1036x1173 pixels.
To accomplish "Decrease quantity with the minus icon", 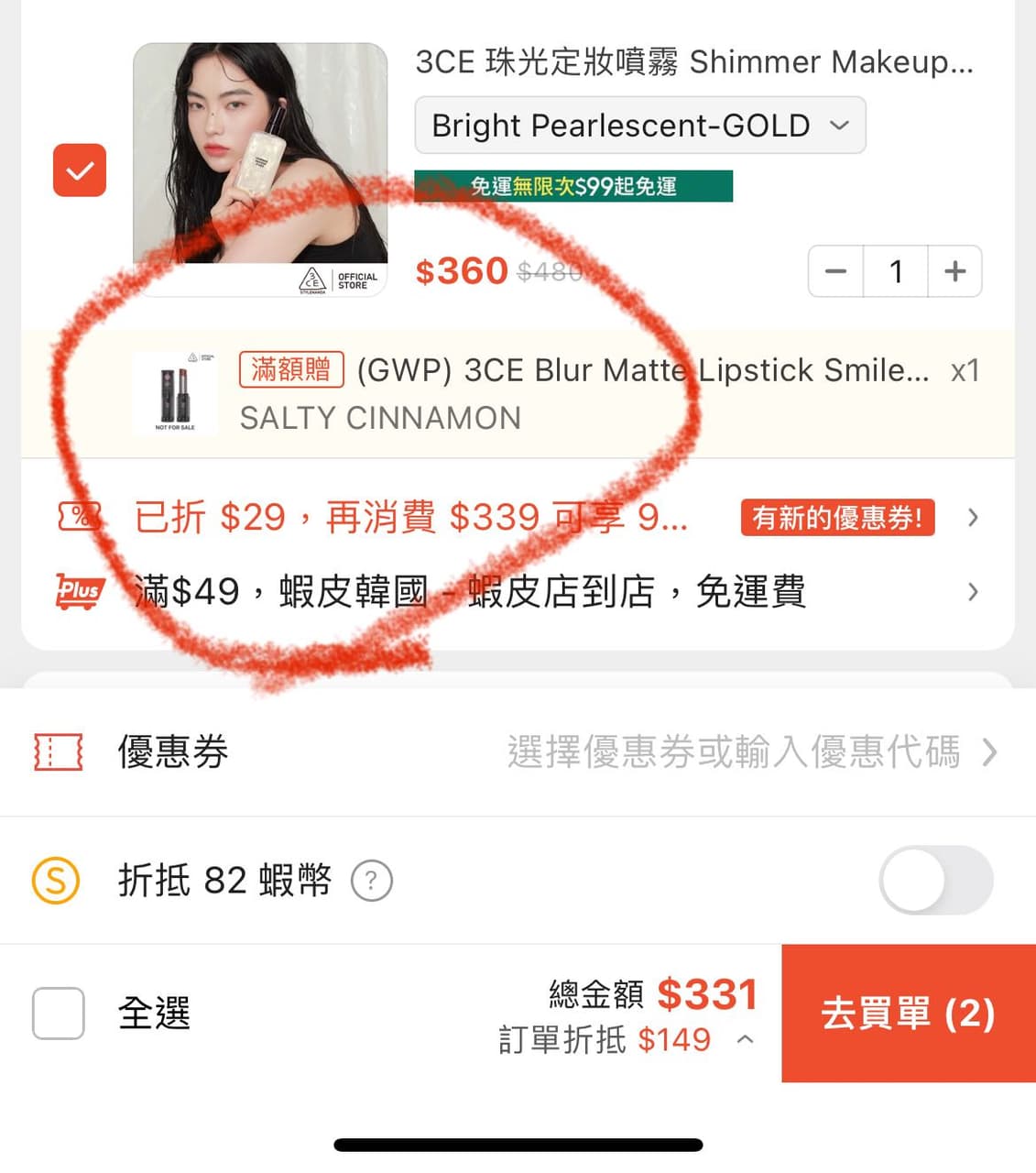I will coord(835,271).
